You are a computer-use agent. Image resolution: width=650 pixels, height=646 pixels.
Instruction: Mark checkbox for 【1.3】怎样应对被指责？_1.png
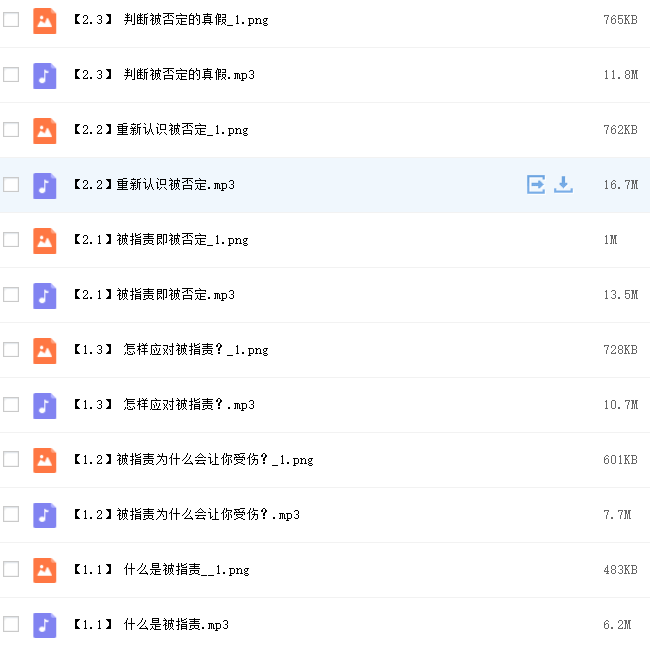point(11,349)
